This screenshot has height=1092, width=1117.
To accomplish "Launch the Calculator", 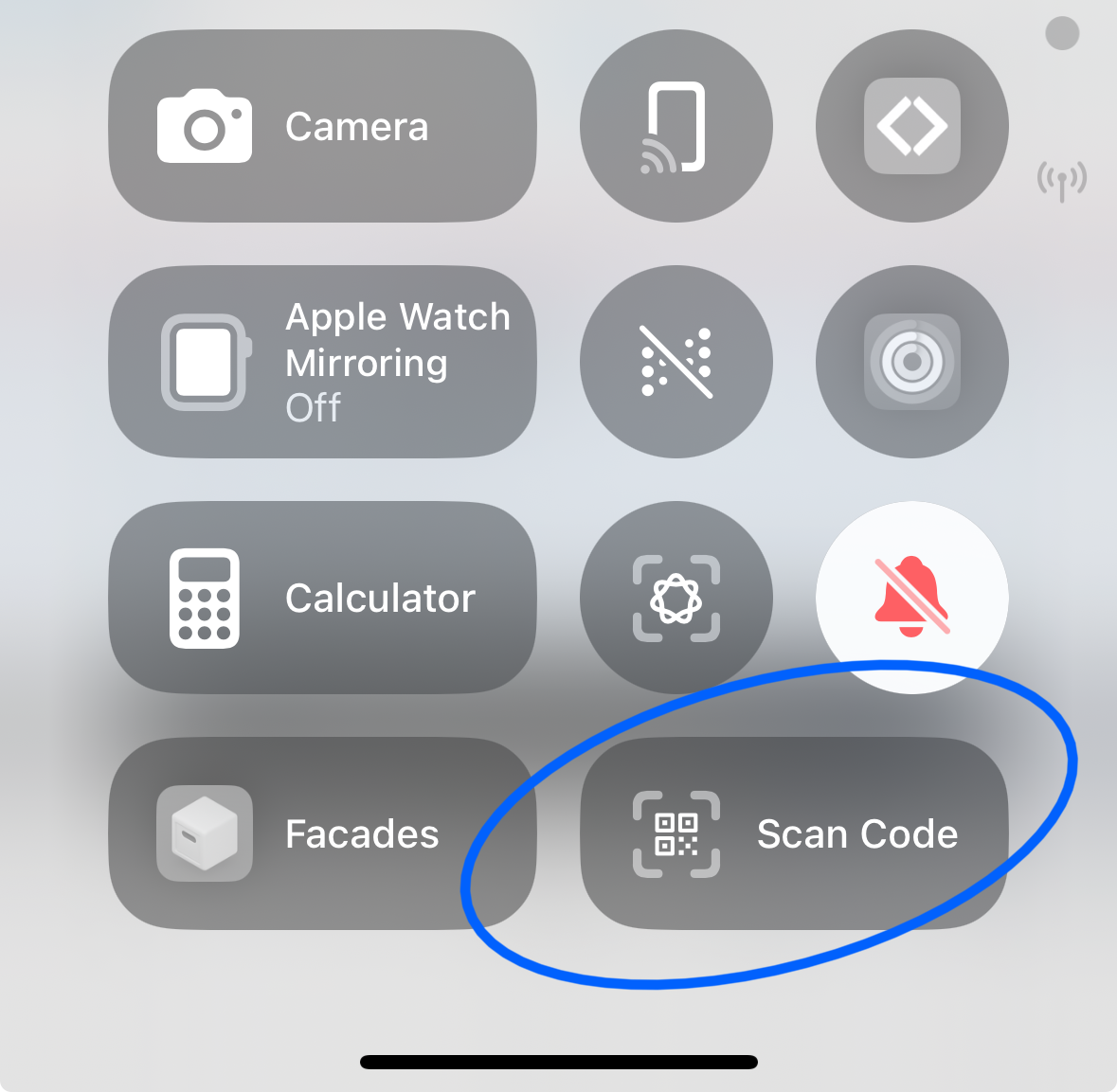I will coord(322,598).
